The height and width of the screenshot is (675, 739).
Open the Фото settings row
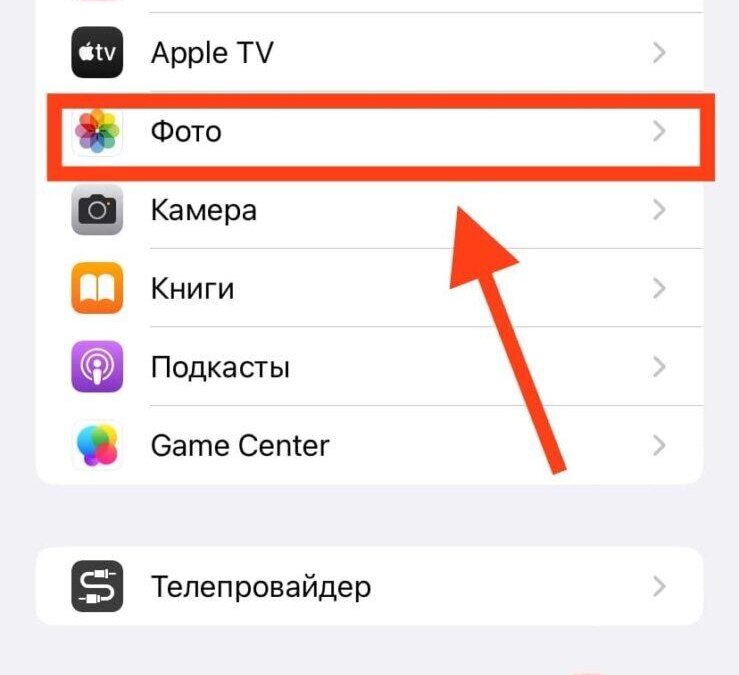(370, 131)
